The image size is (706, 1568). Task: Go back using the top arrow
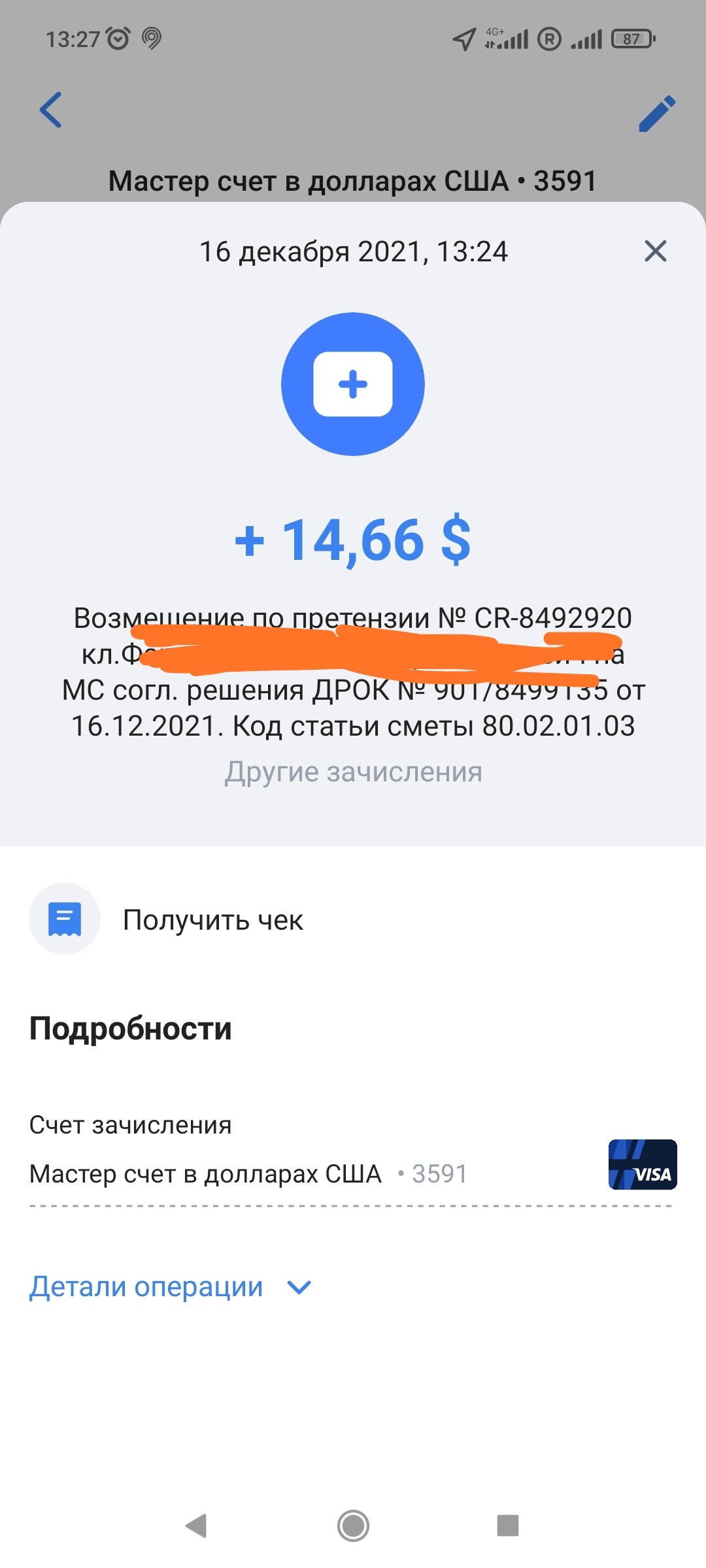coord(51,110)
